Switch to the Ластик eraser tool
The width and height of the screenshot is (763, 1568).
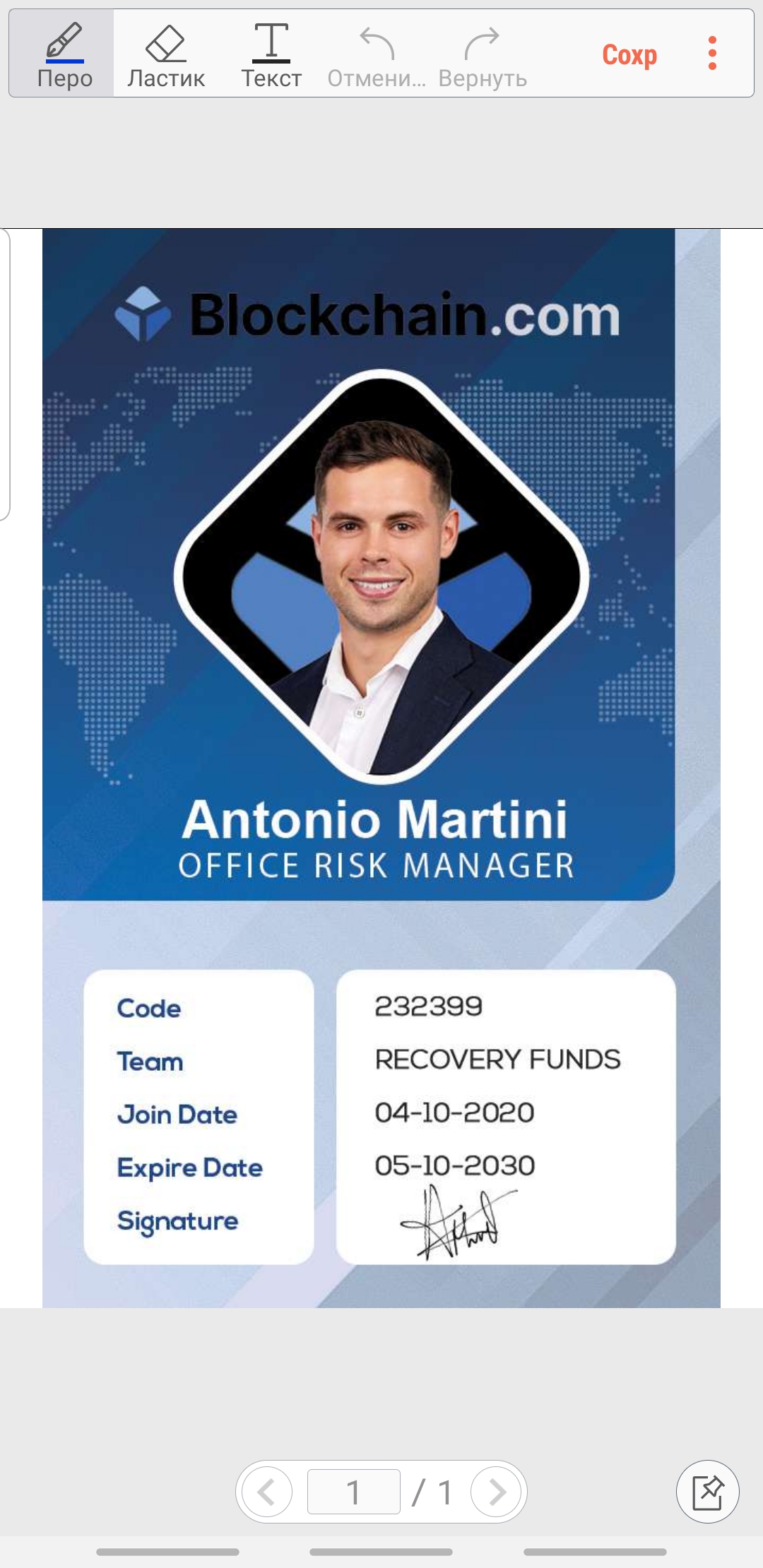pos(166,54)
